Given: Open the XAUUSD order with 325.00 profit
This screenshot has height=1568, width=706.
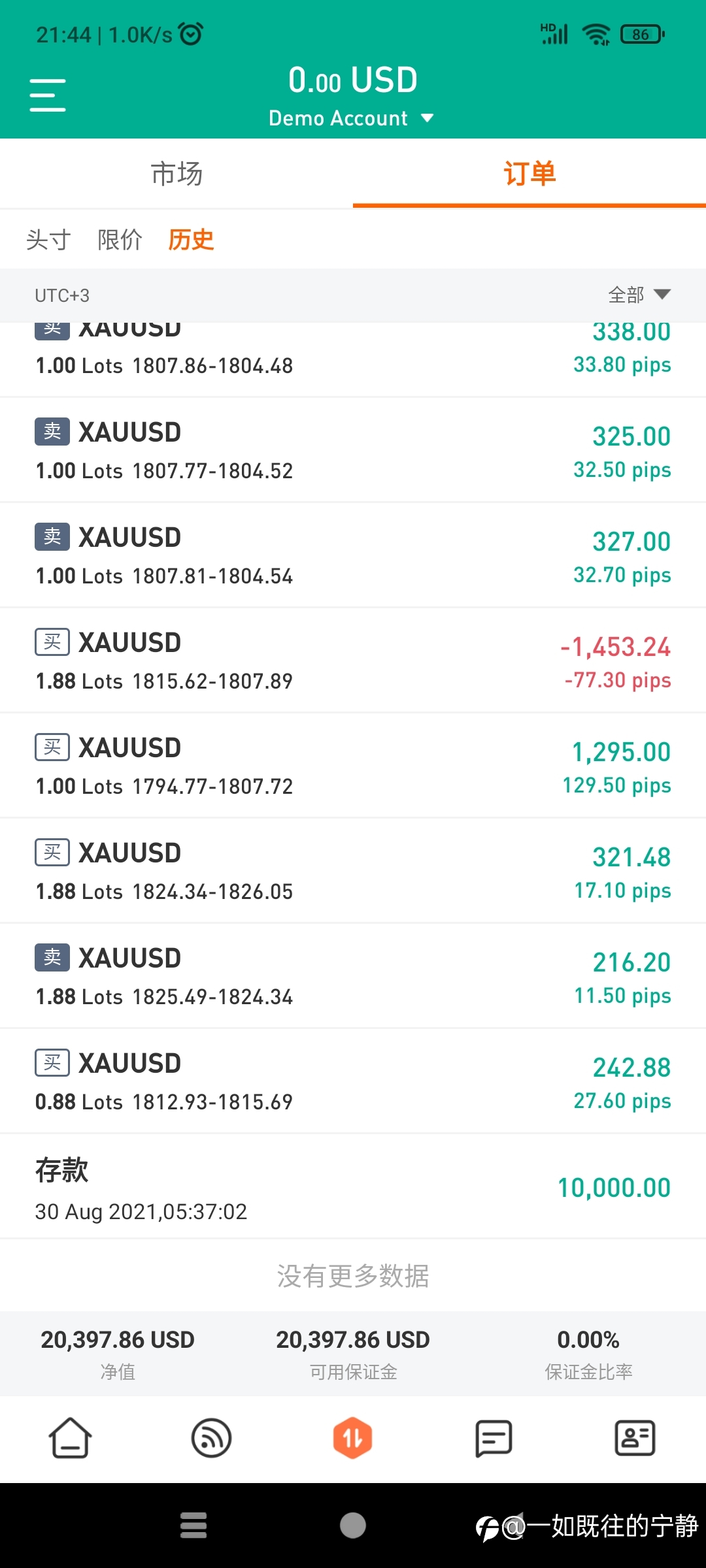Looking at the screenshot, I should click(353, 450).
